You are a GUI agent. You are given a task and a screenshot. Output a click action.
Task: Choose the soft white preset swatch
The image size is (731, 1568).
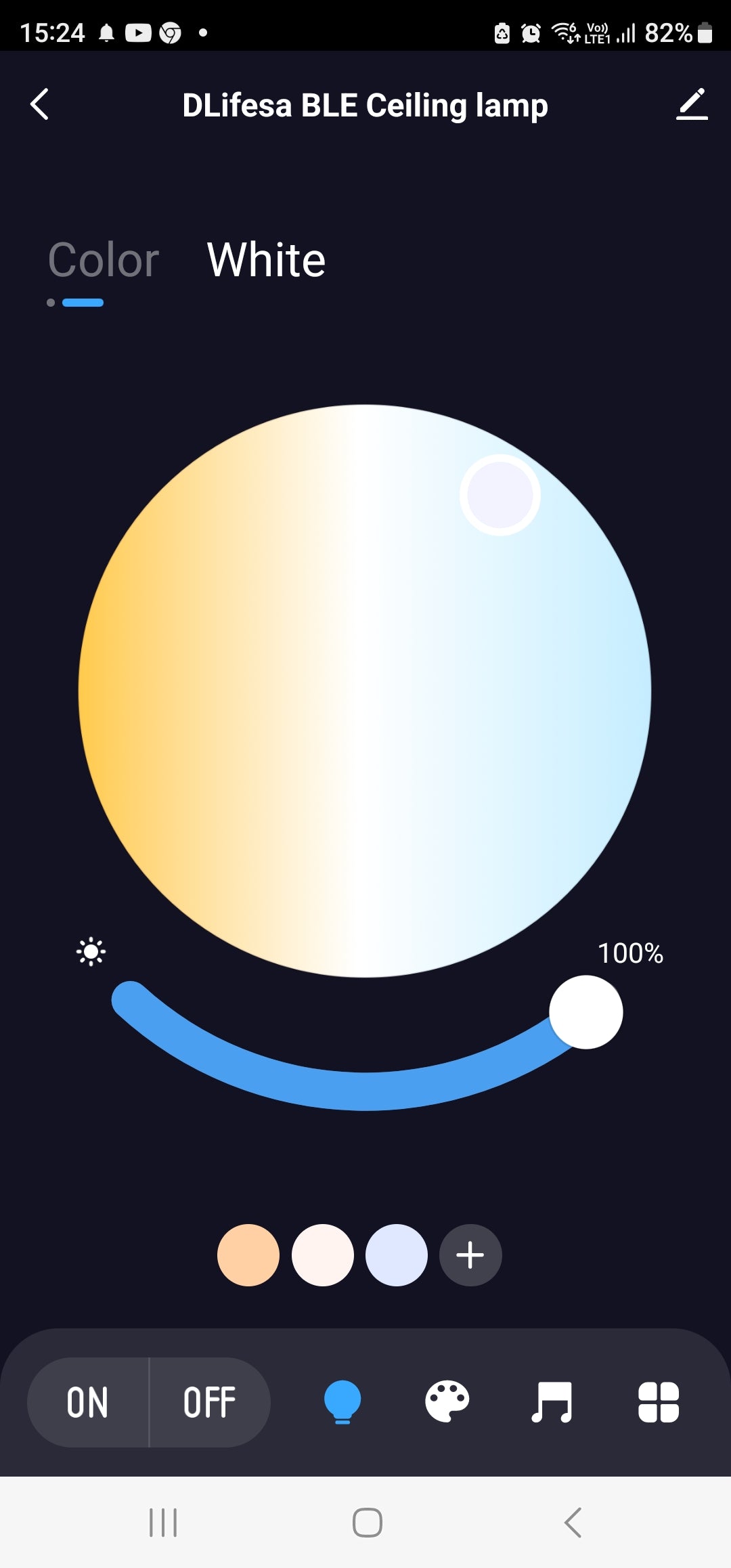click(x=323, y=1255)
